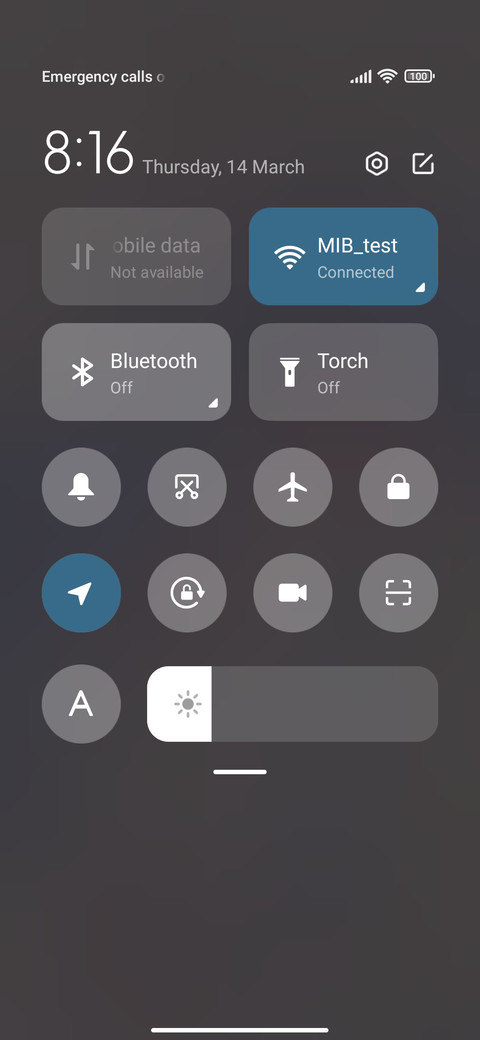Toggle auto brightness with the A button
This screenshot has width=480, height=1040.
[82, 704]
